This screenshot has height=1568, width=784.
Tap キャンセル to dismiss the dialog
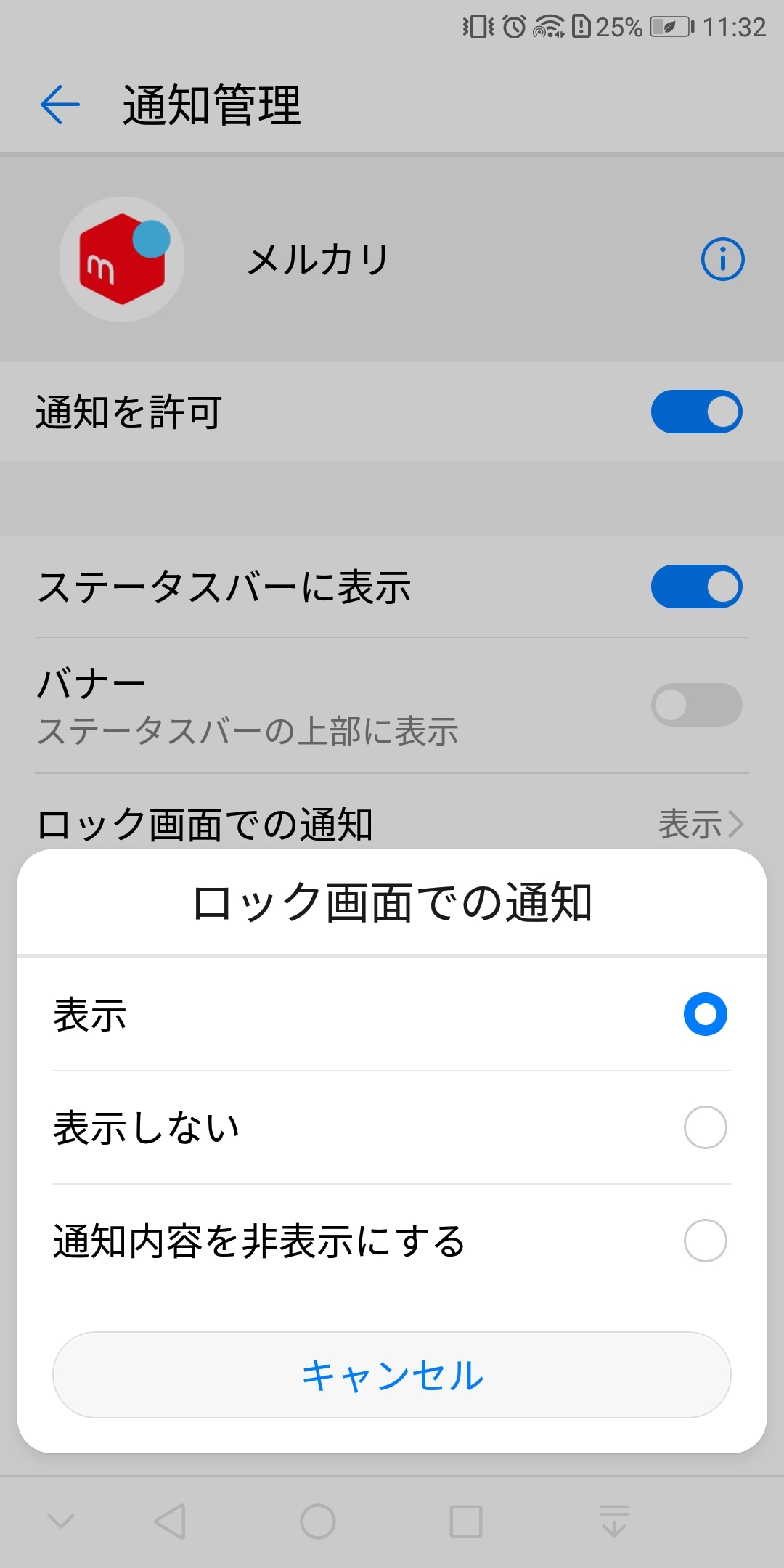[x=392, y=1375]
